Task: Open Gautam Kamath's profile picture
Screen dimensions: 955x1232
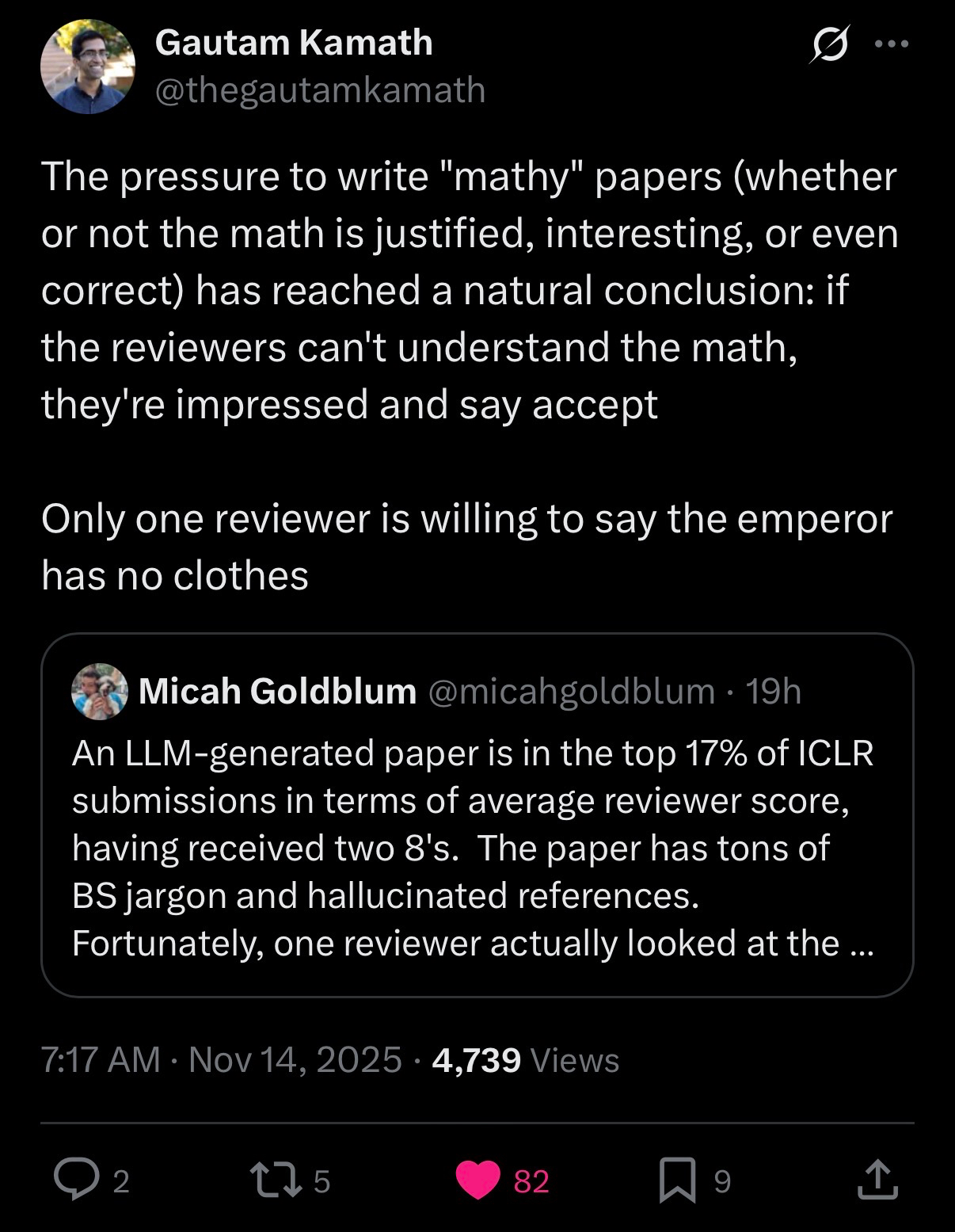Action: point(88,67)
